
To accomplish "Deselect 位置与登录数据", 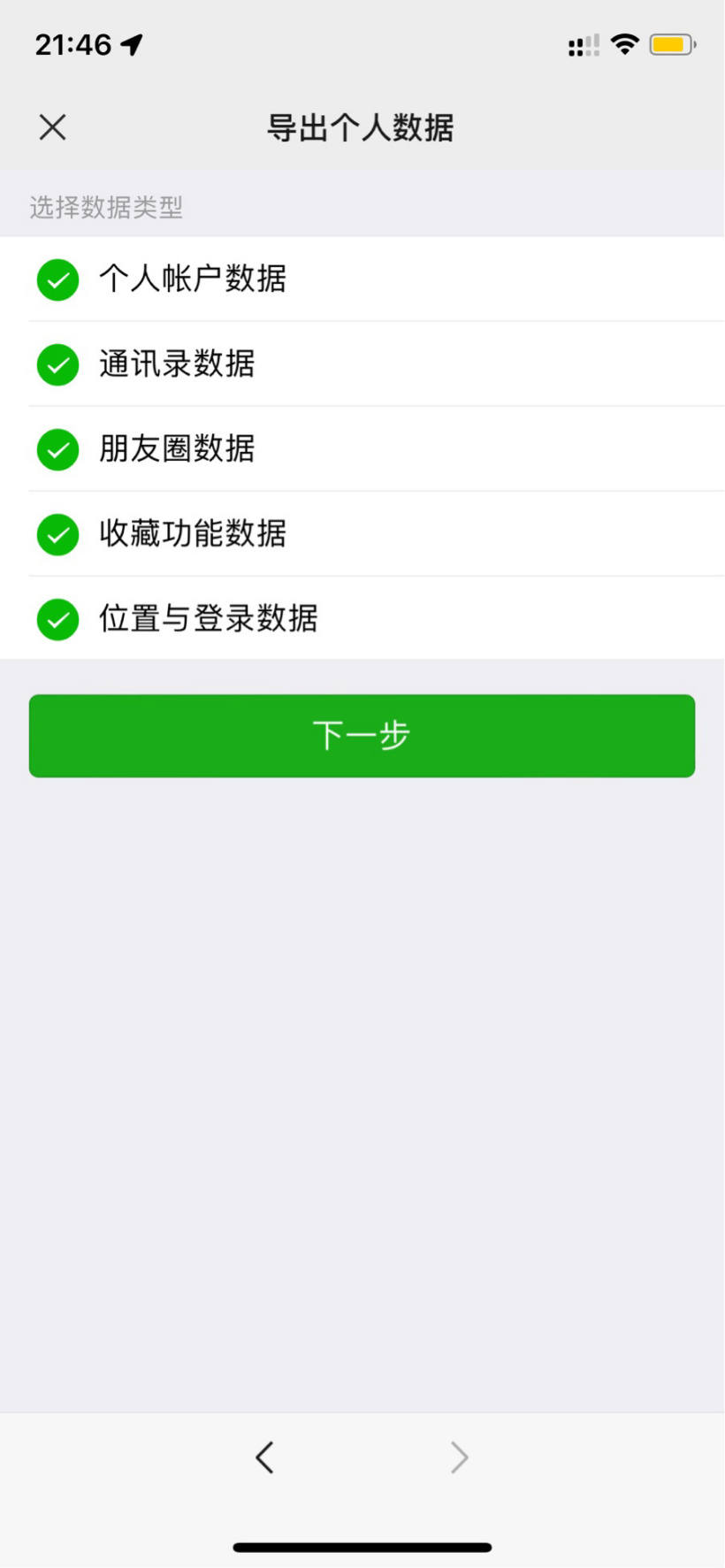I will [x=58, y=619].
